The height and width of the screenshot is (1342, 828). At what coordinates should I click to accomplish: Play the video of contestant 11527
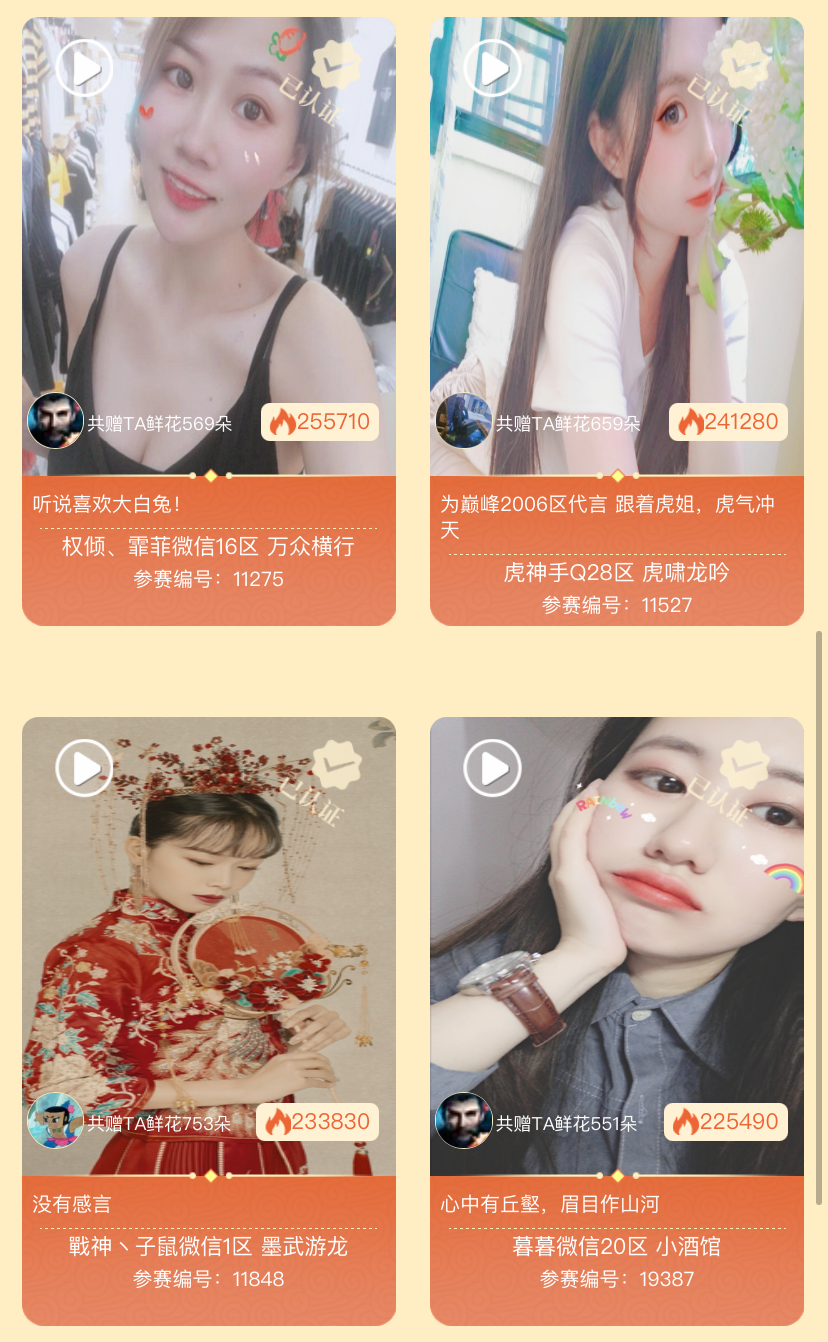[x=492, y=68]
